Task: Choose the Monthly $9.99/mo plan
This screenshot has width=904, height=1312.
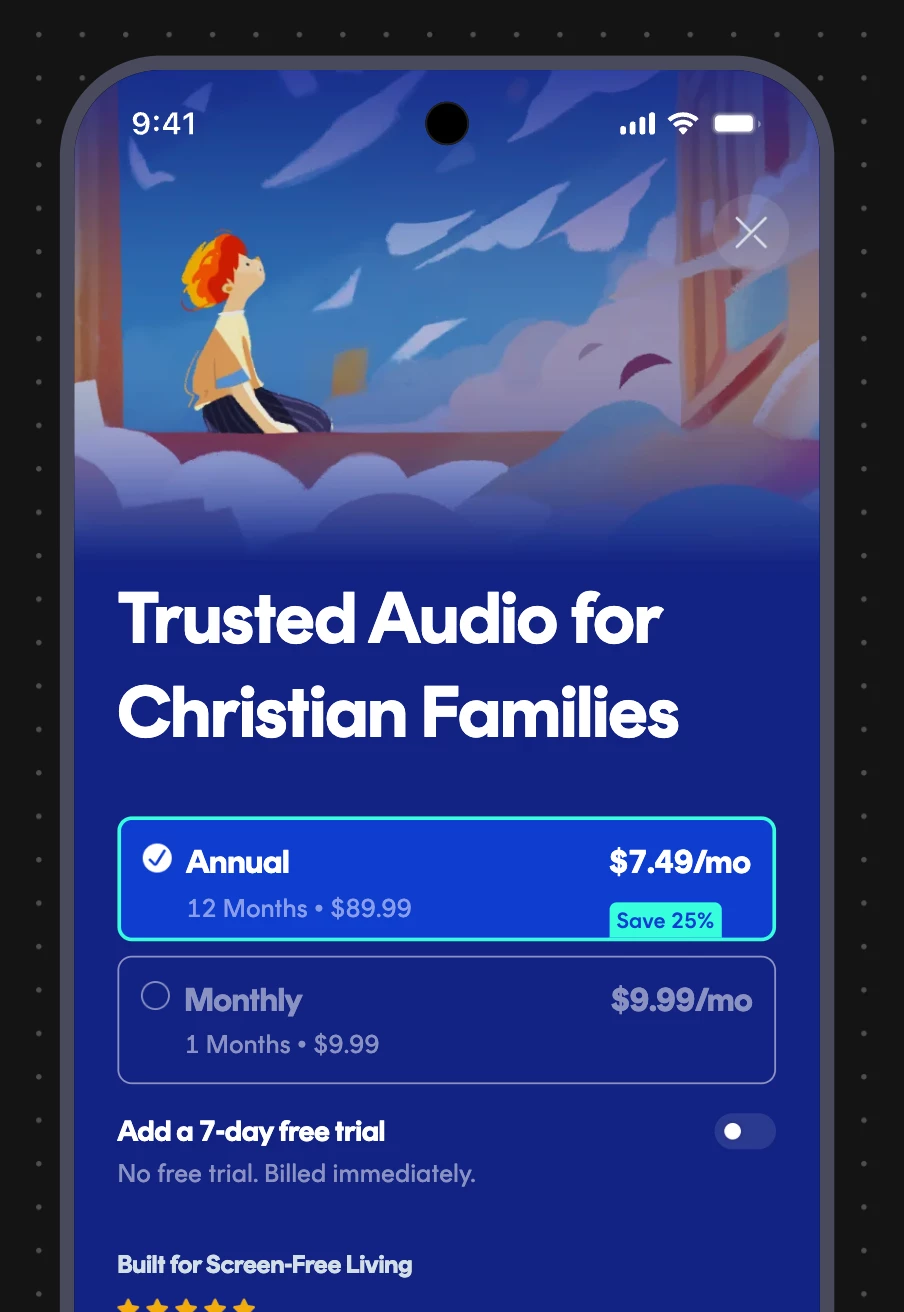Action: tap(446, 1019)
